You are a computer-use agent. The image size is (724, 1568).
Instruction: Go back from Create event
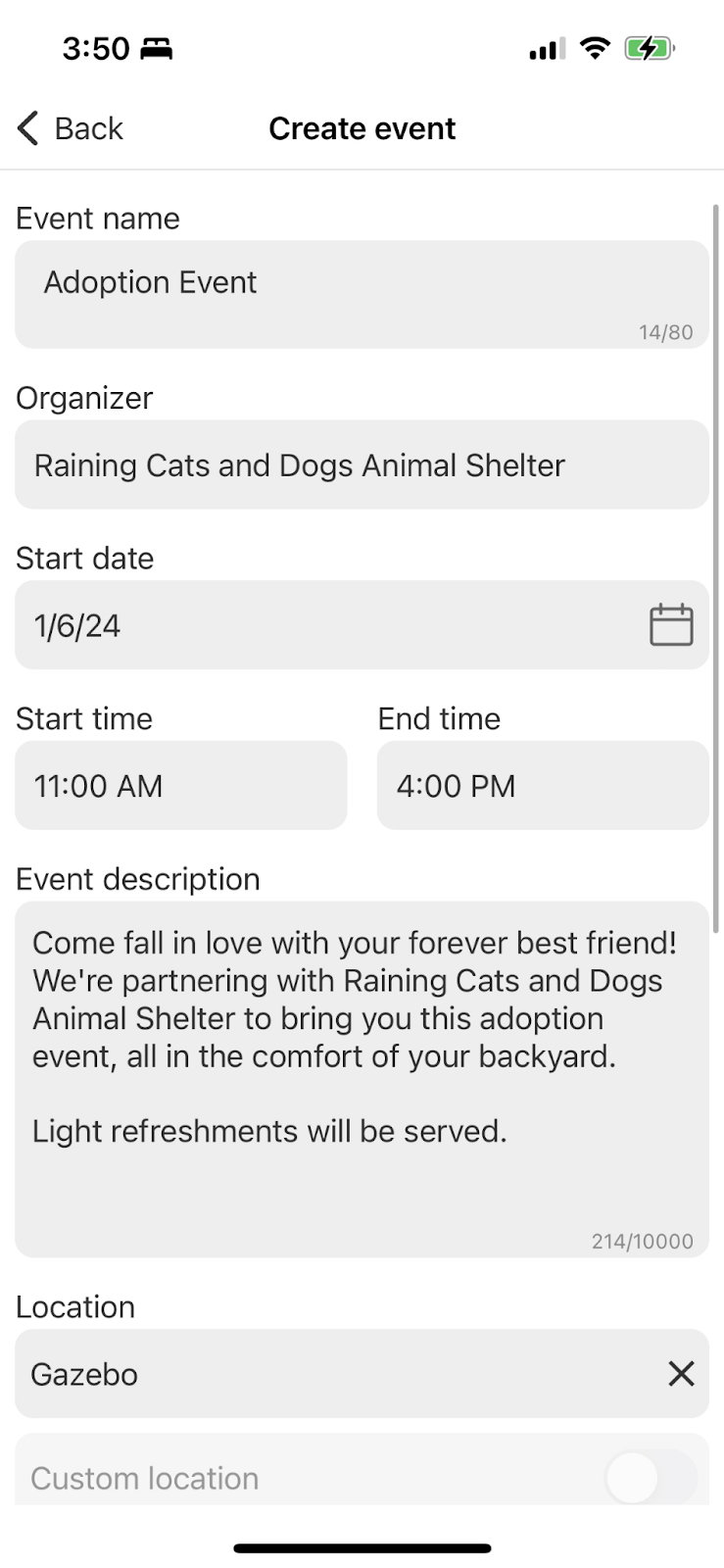tap(71, 128)
